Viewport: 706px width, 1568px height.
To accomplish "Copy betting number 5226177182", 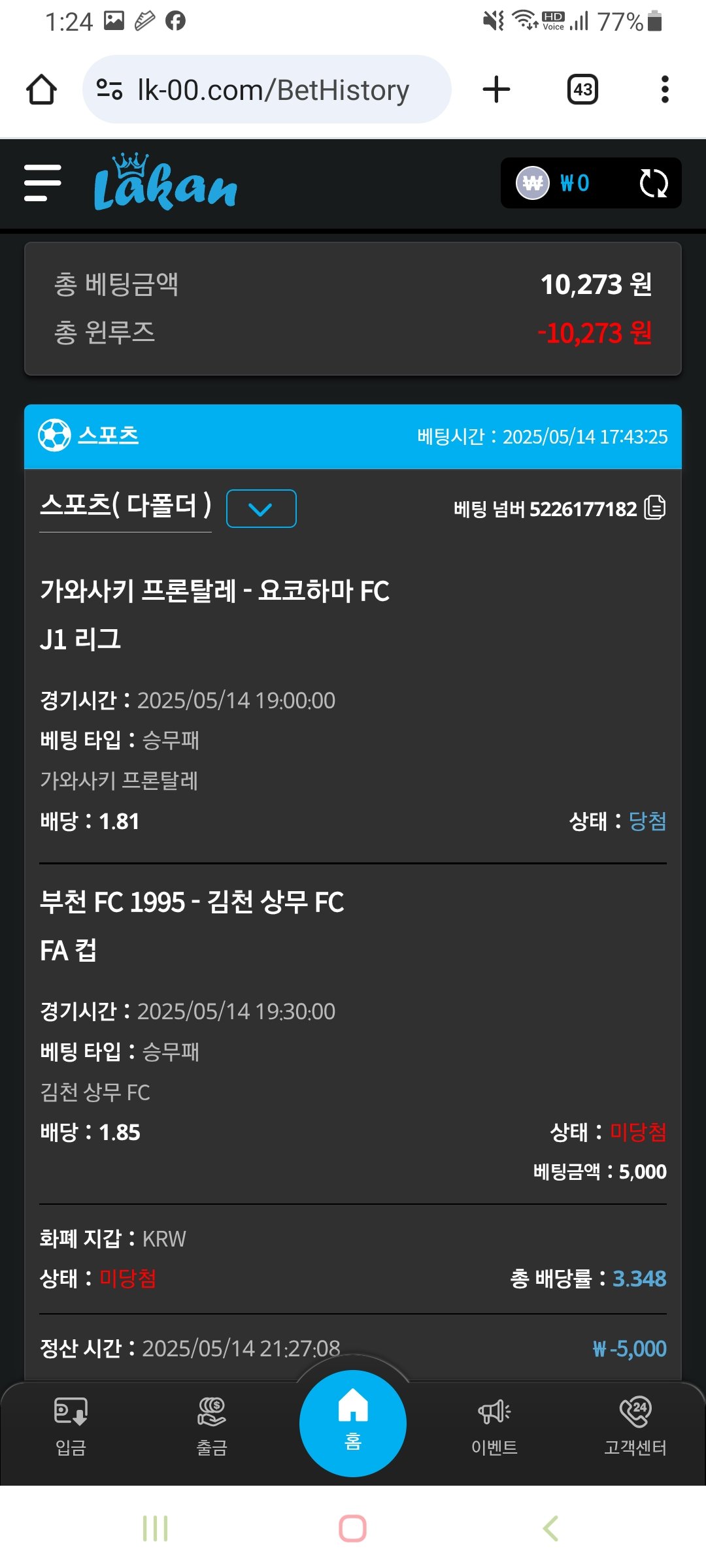I will tap(654, 508).
